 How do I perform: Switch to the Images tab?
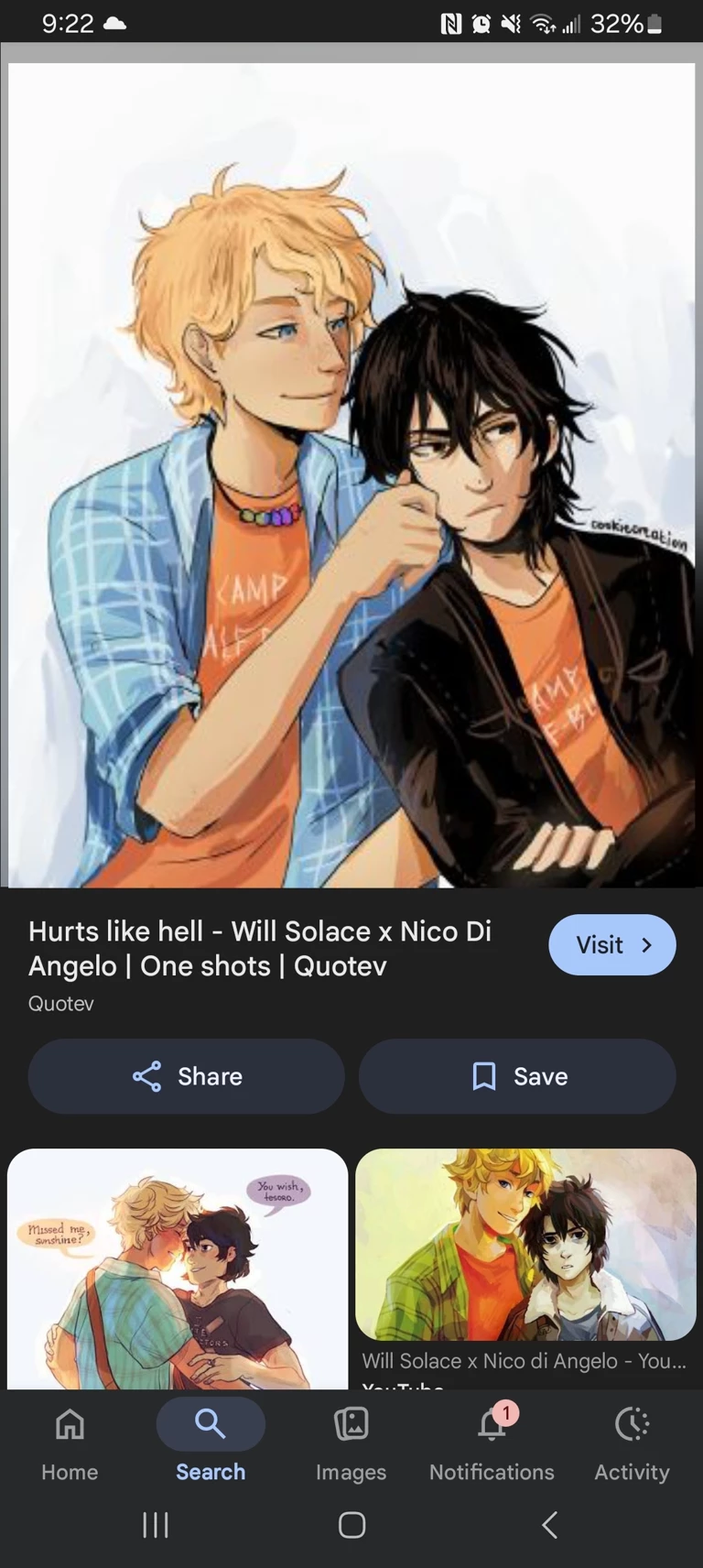click(351, 1441)
